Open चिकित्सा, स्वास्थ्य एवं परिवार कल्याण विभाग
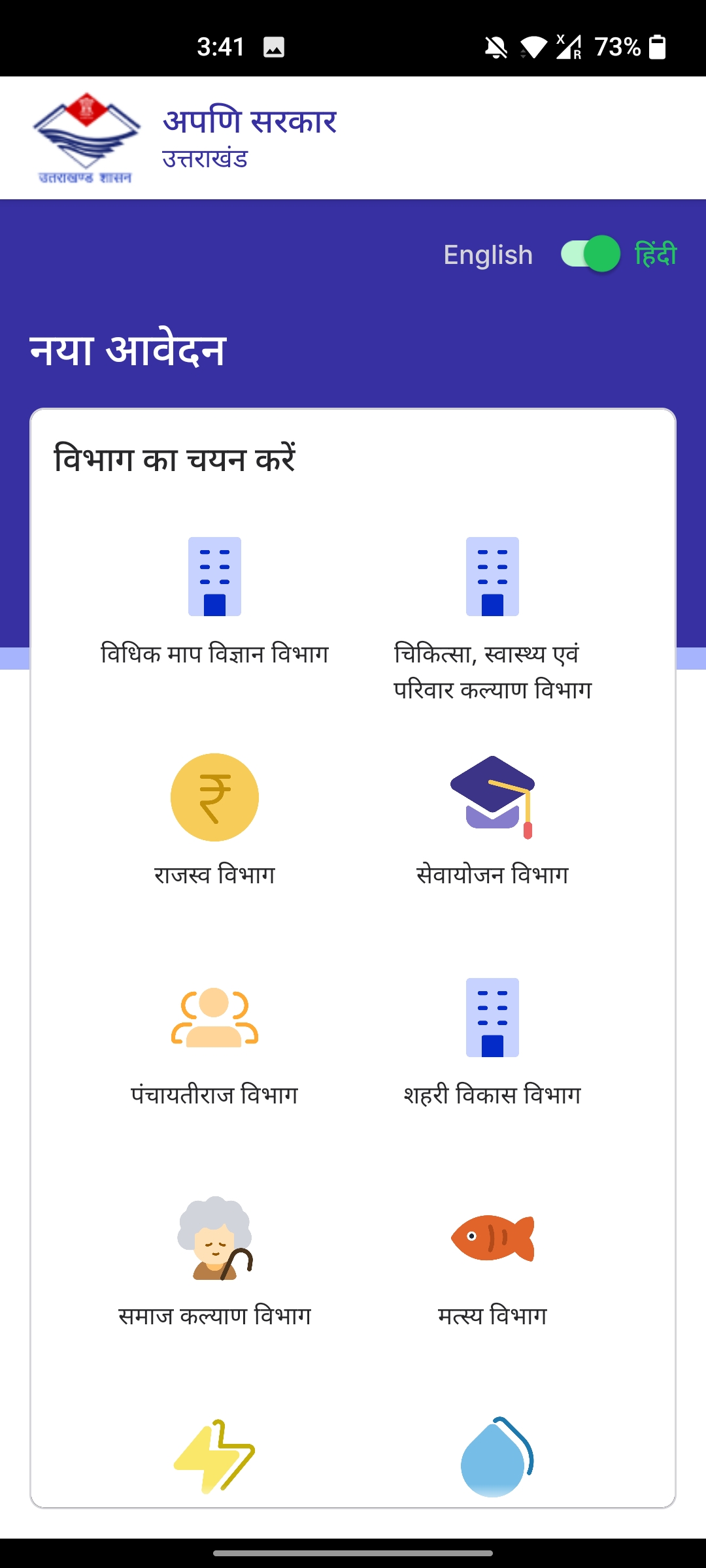The height and width of the screenshot is (1568, 706). coord(492,578)
